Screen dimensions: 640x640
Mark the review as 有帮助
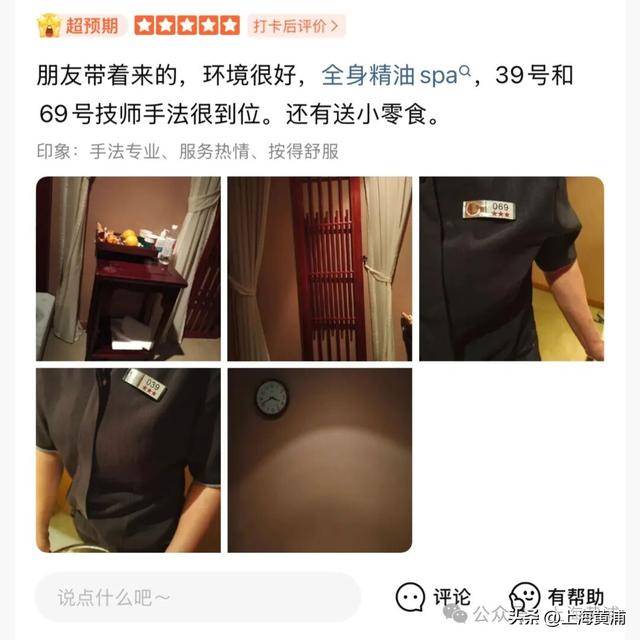click(557, 597)
